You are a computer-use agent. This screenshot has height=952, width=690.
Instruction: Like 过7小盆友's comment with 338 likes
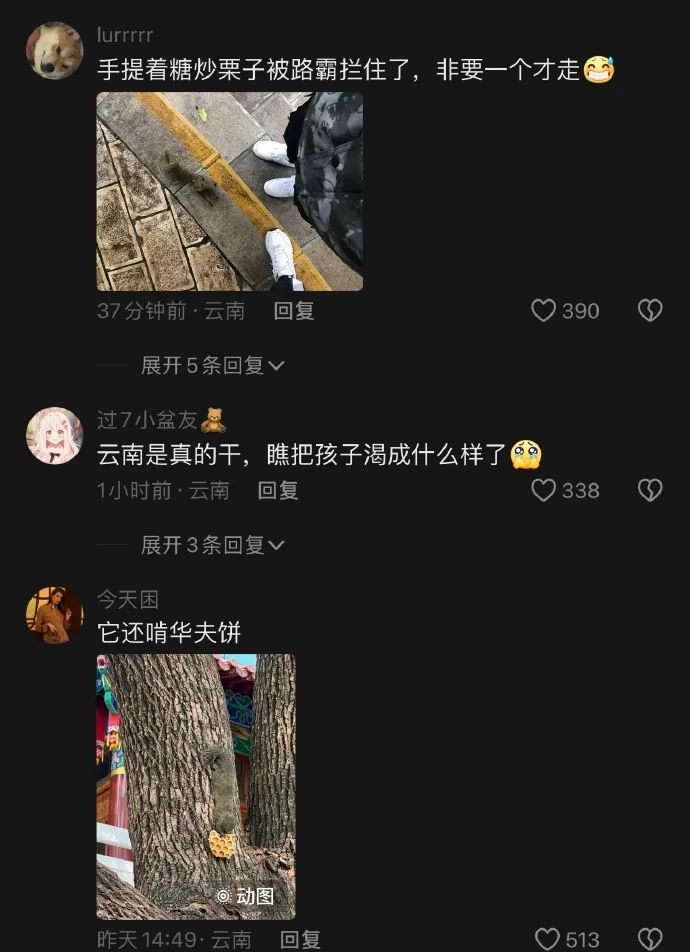pyautogui.click(x=543, y=490)
